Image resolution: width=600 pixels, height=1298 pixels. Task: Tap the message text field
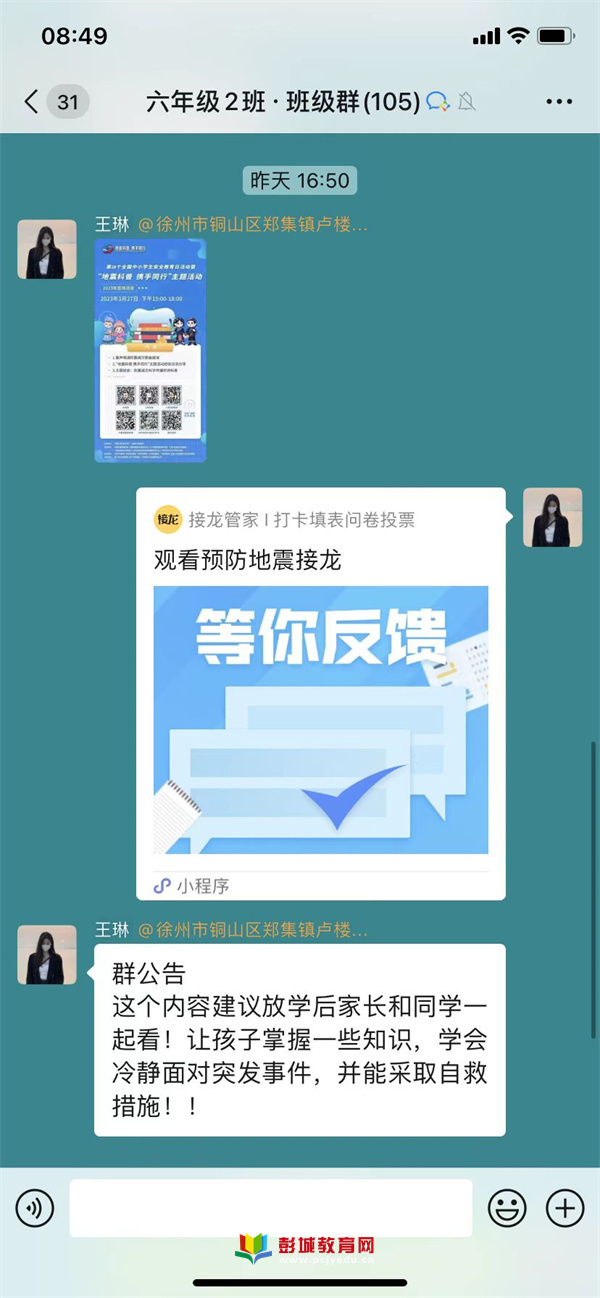(x=270, y=1209)
